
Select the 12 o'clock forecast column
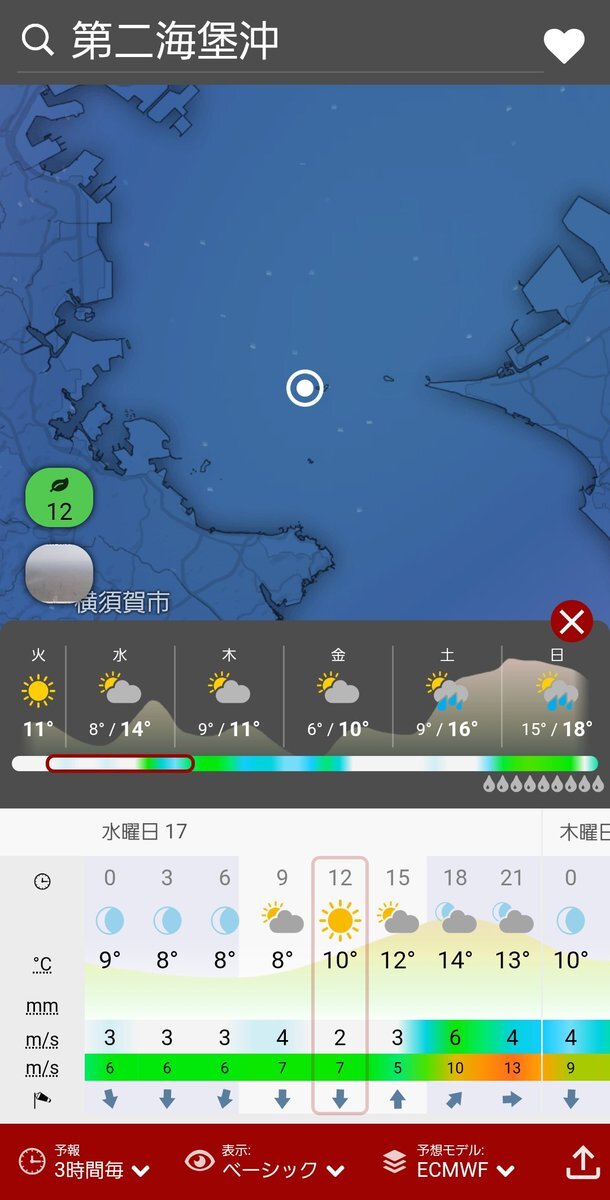click(340, 985)
